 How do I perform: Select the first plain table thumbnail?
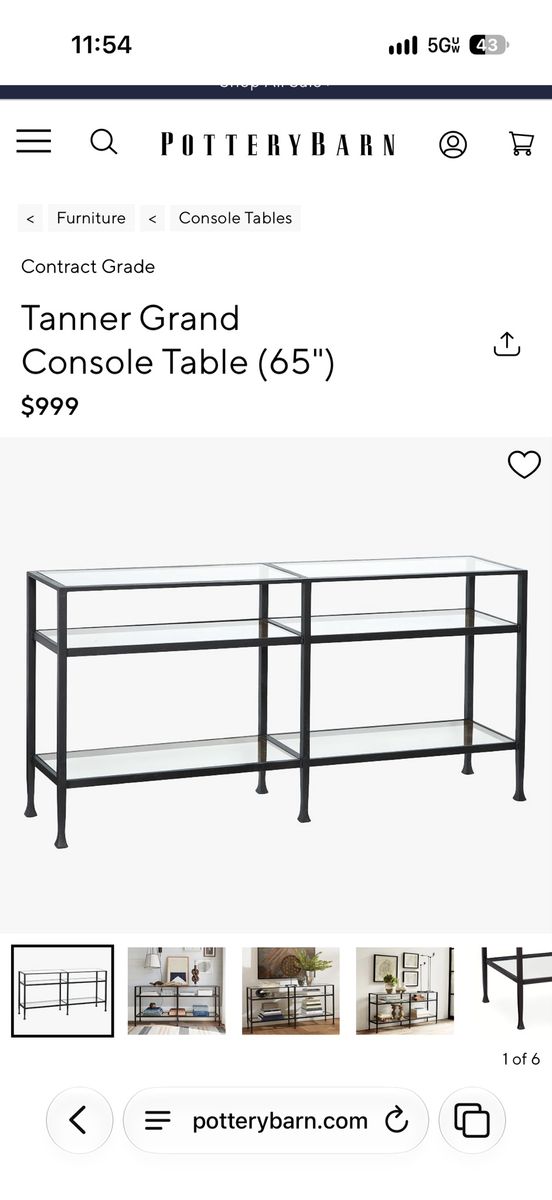coord(63,991)
